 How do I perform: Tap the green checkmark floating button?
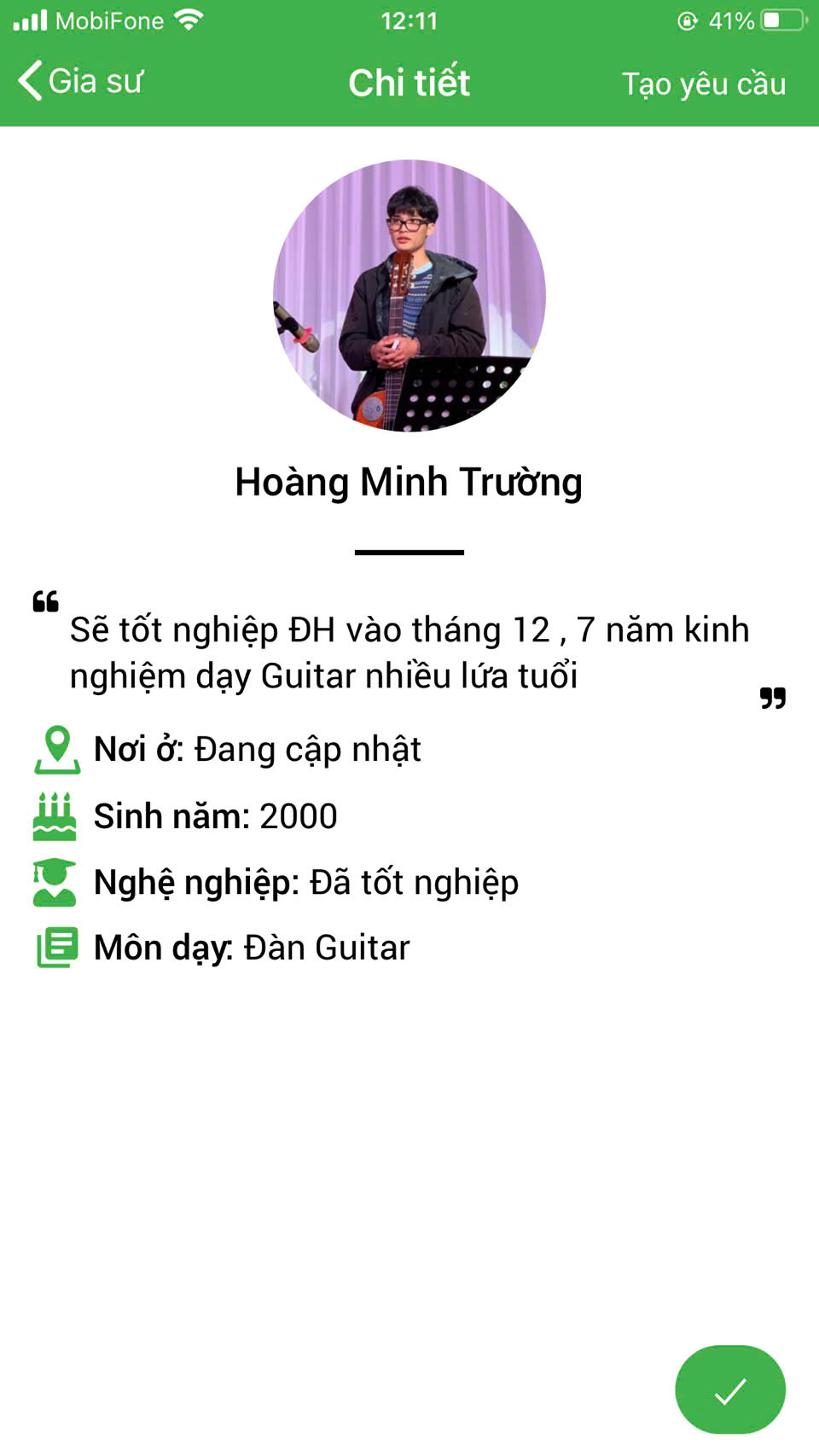pos(729,1389)
